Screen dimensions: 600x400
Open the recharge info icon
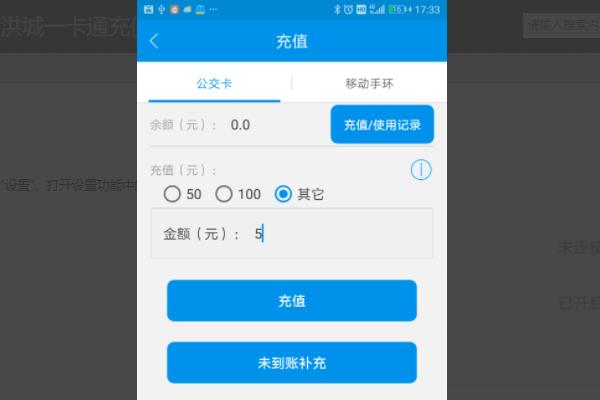pos(421,170)
